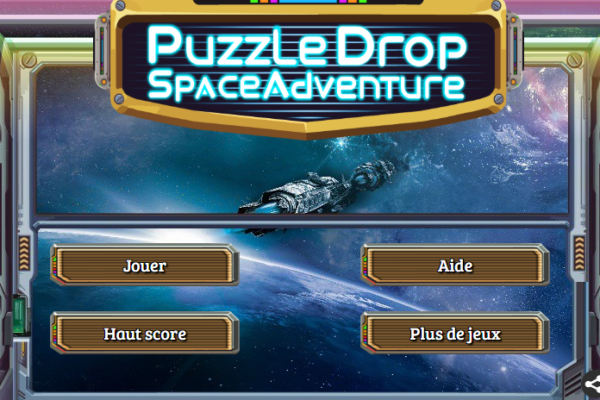
Task: Start the game with Jouer
Action: pyautogui.click(x=145, y=266)
